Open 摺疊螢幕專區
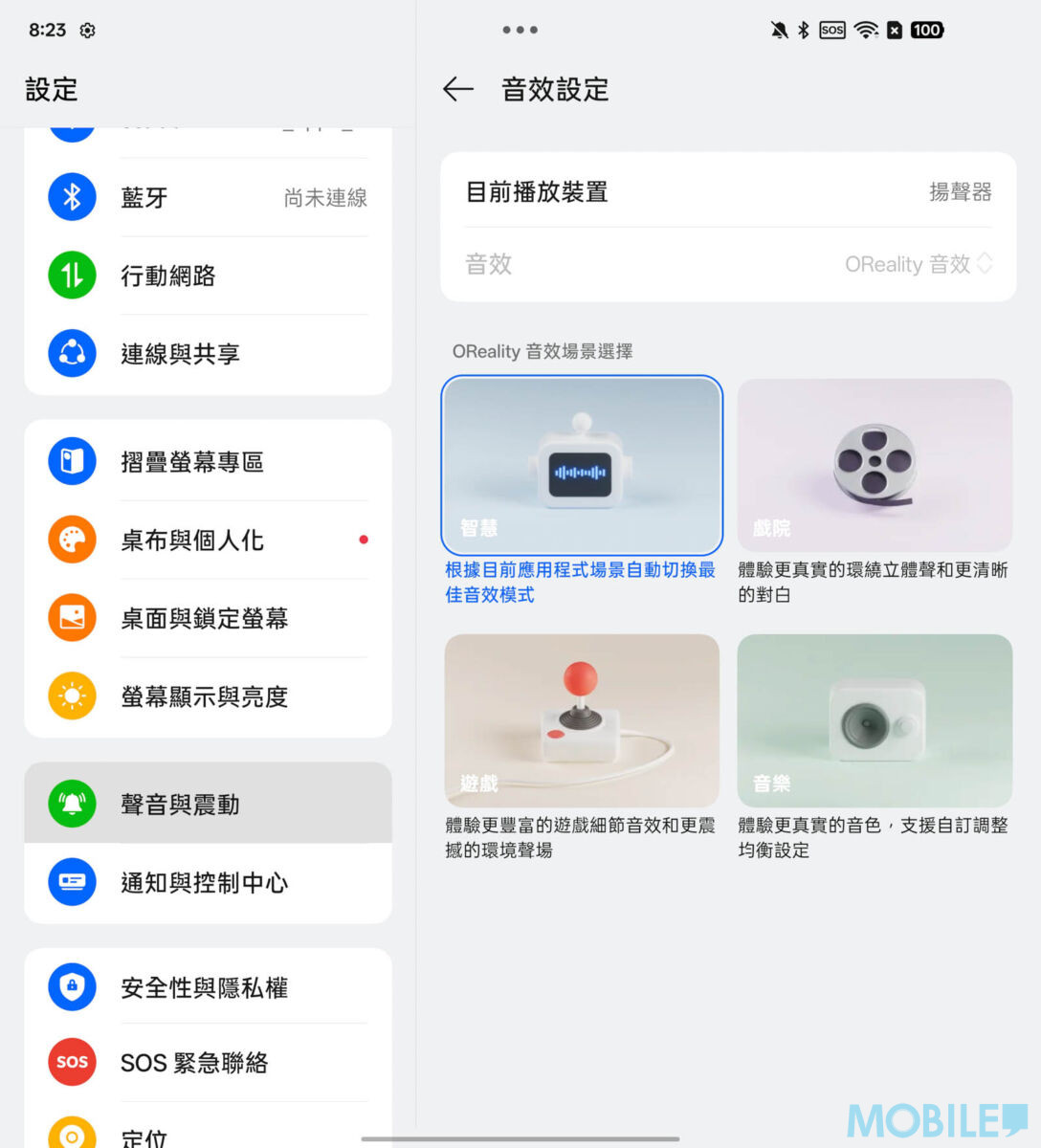 (x=208, y=462)
